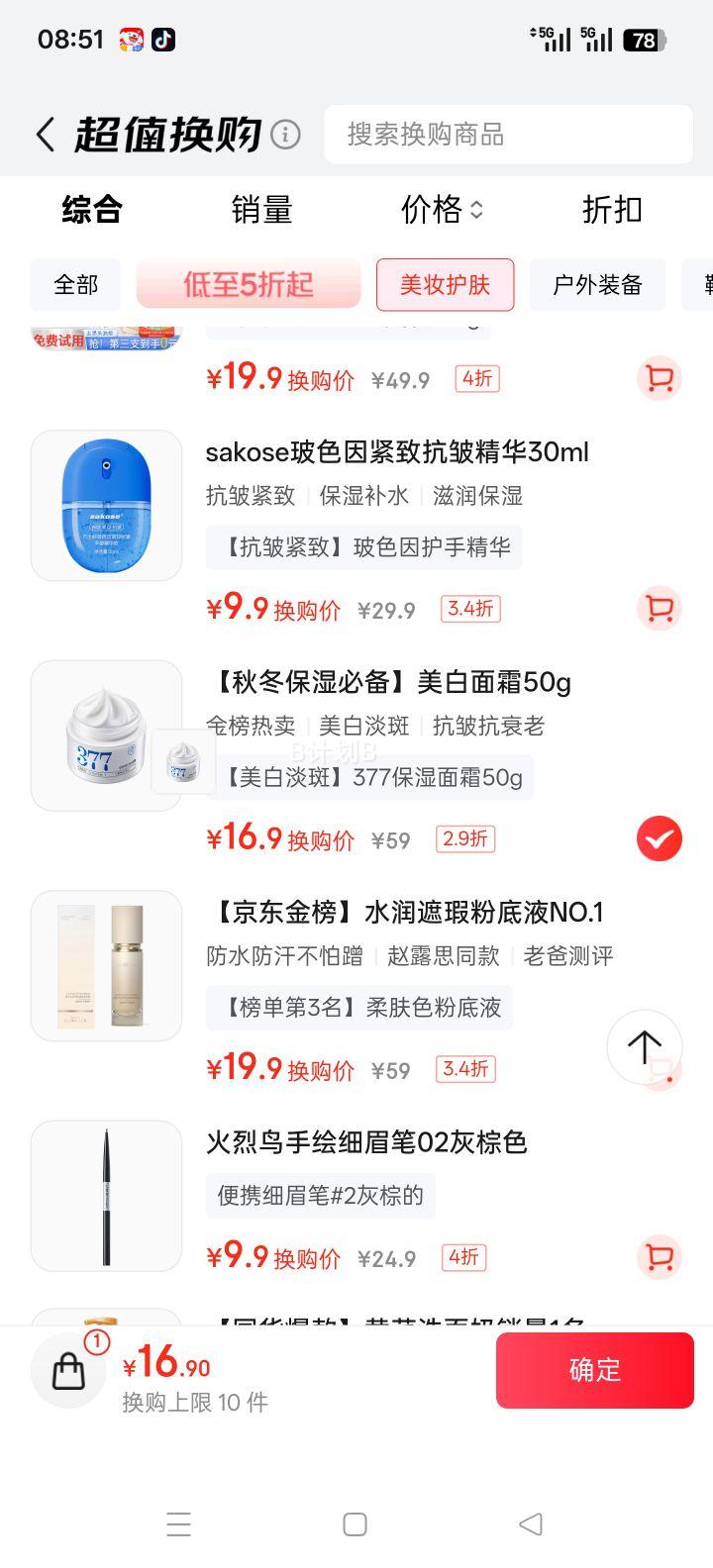
Task: Deselect the 美白面霜50g checked item
Action: pyautogui.click(x=659, y=839)
